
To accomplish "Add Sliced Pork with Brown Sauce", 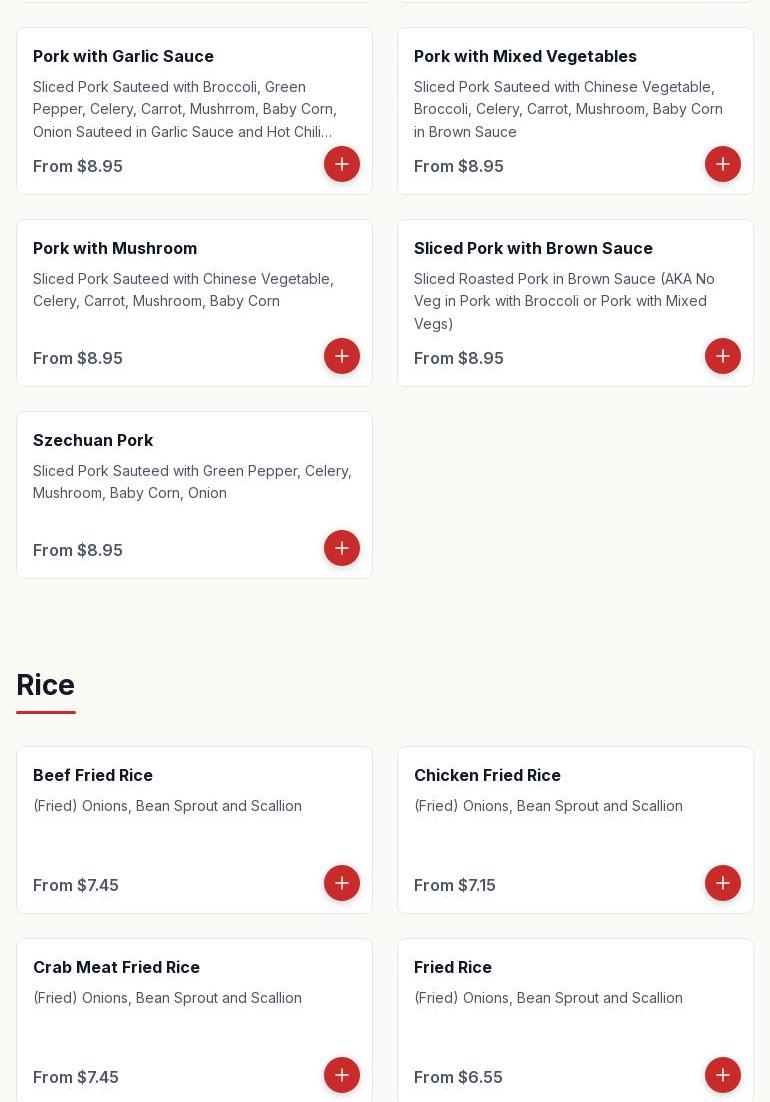I will [x=723, y=356].
